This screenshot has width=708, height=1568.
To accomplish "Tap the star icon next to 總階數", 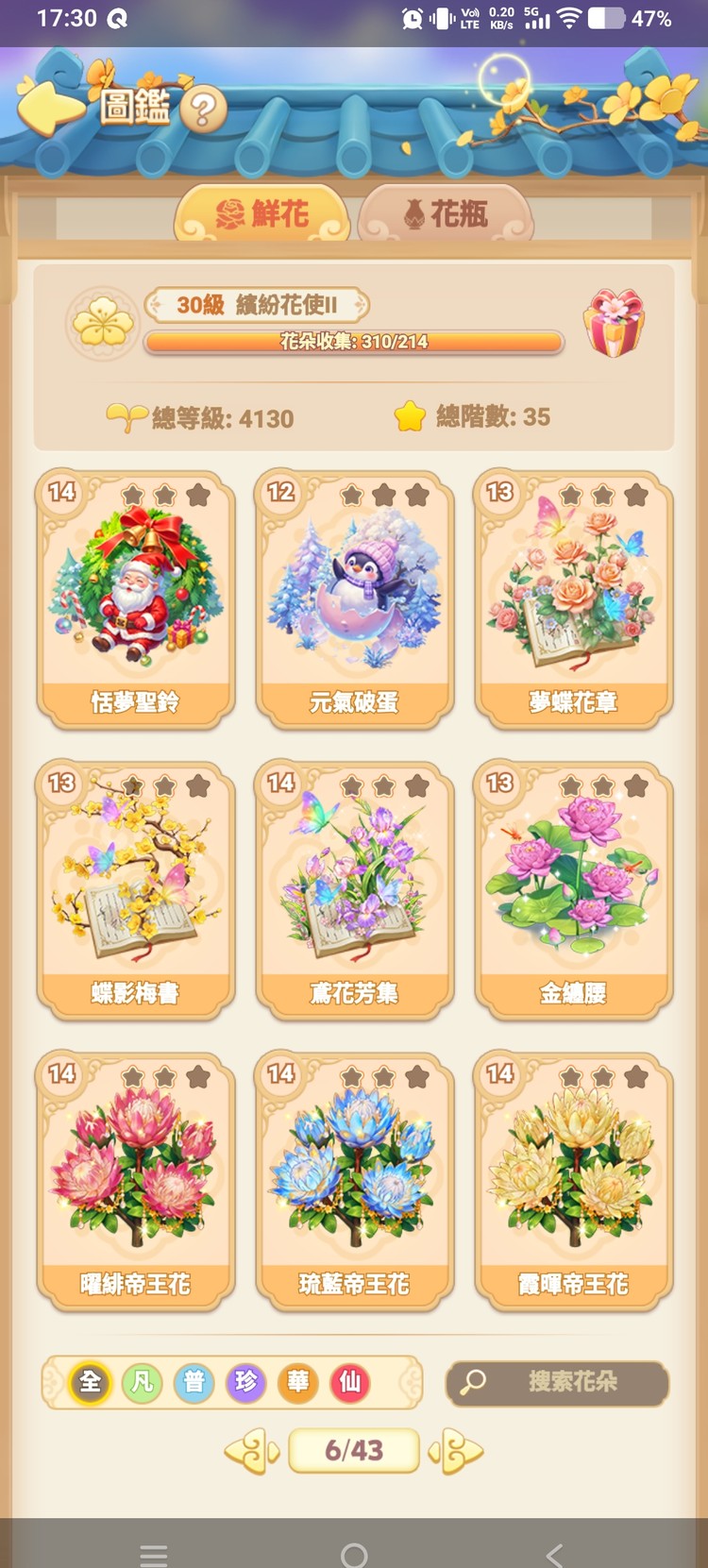I will (410, 413).
